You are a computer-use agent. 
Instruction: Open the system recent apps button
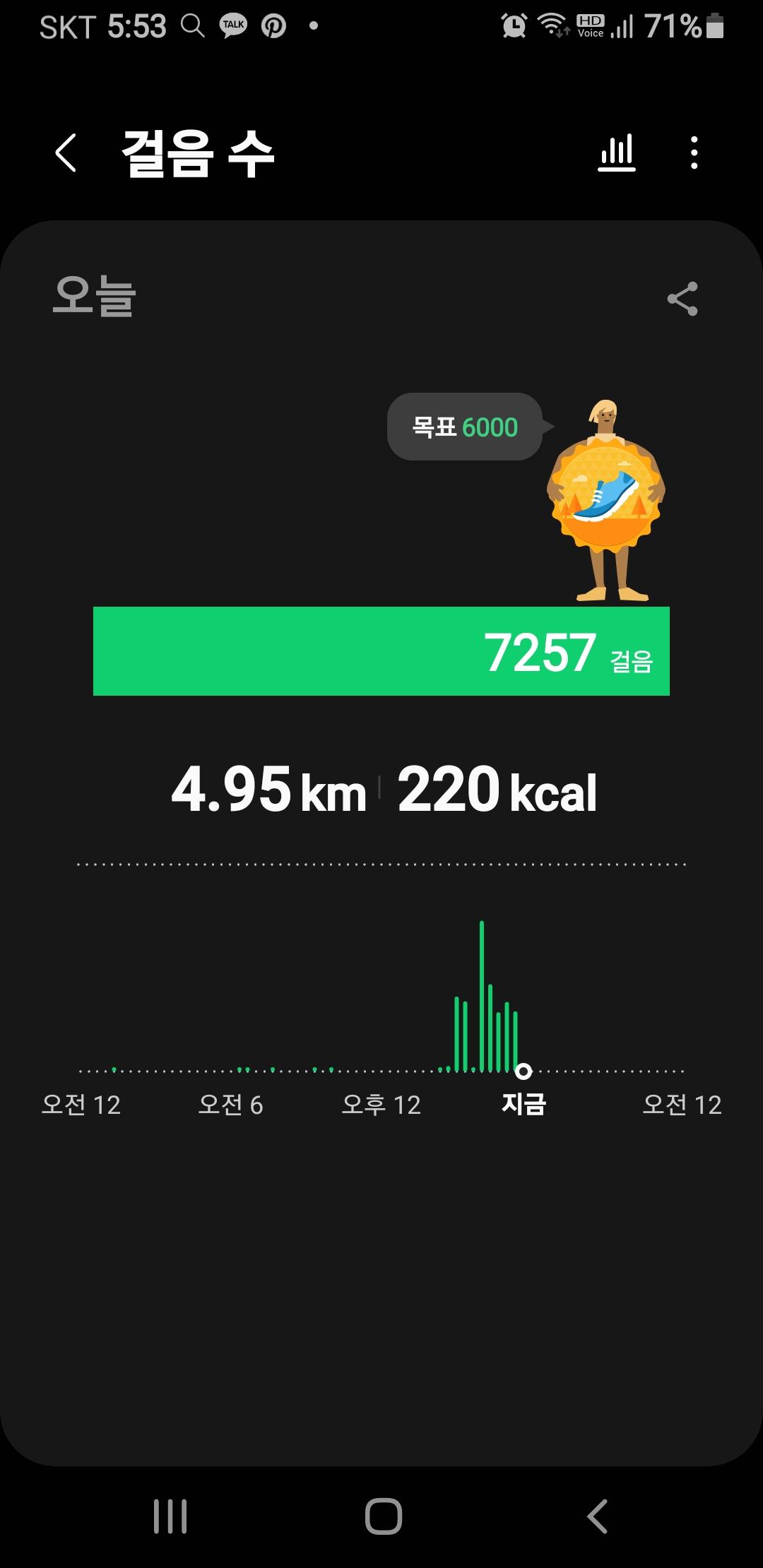(x=170, y=1516)
